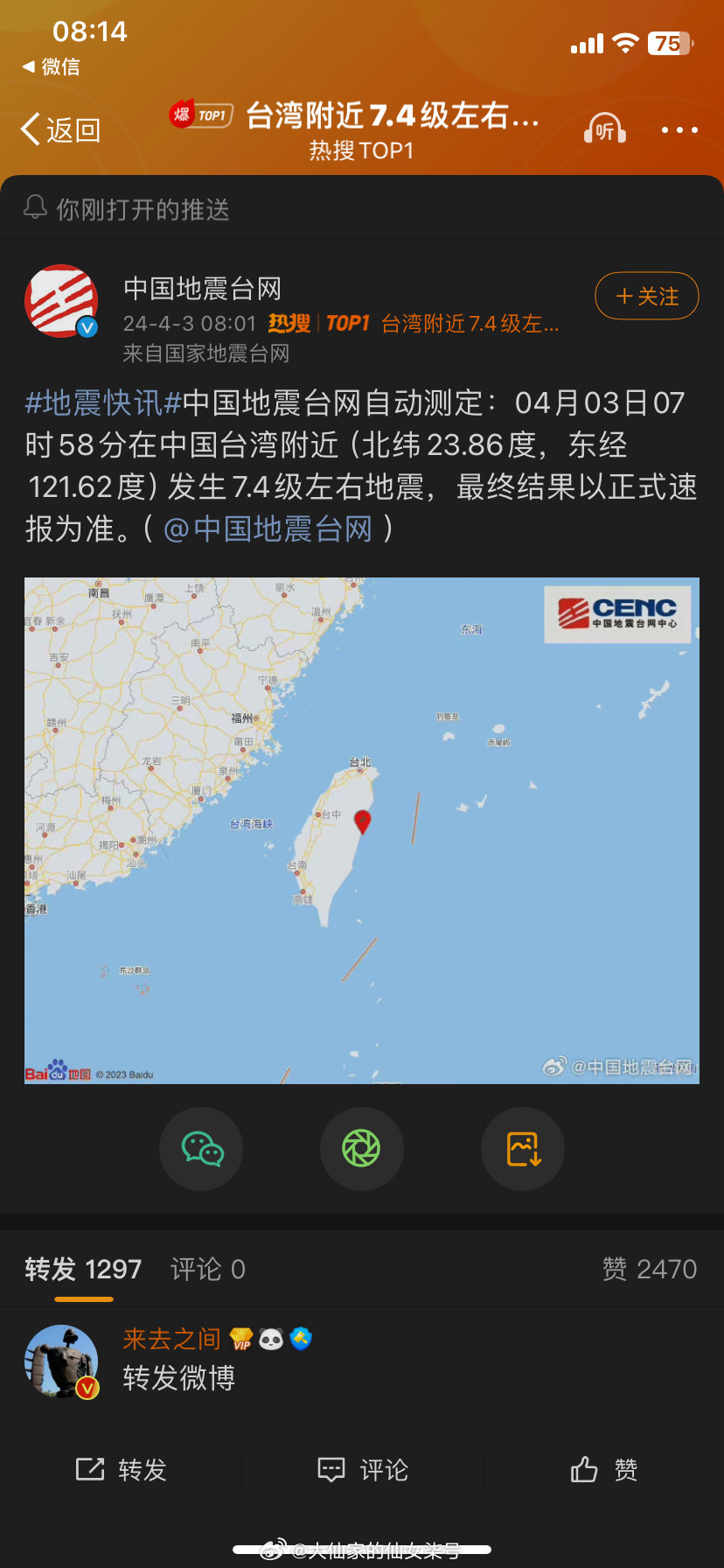
Task: Write a comment via 评论 button
Action: [362, 1470]
